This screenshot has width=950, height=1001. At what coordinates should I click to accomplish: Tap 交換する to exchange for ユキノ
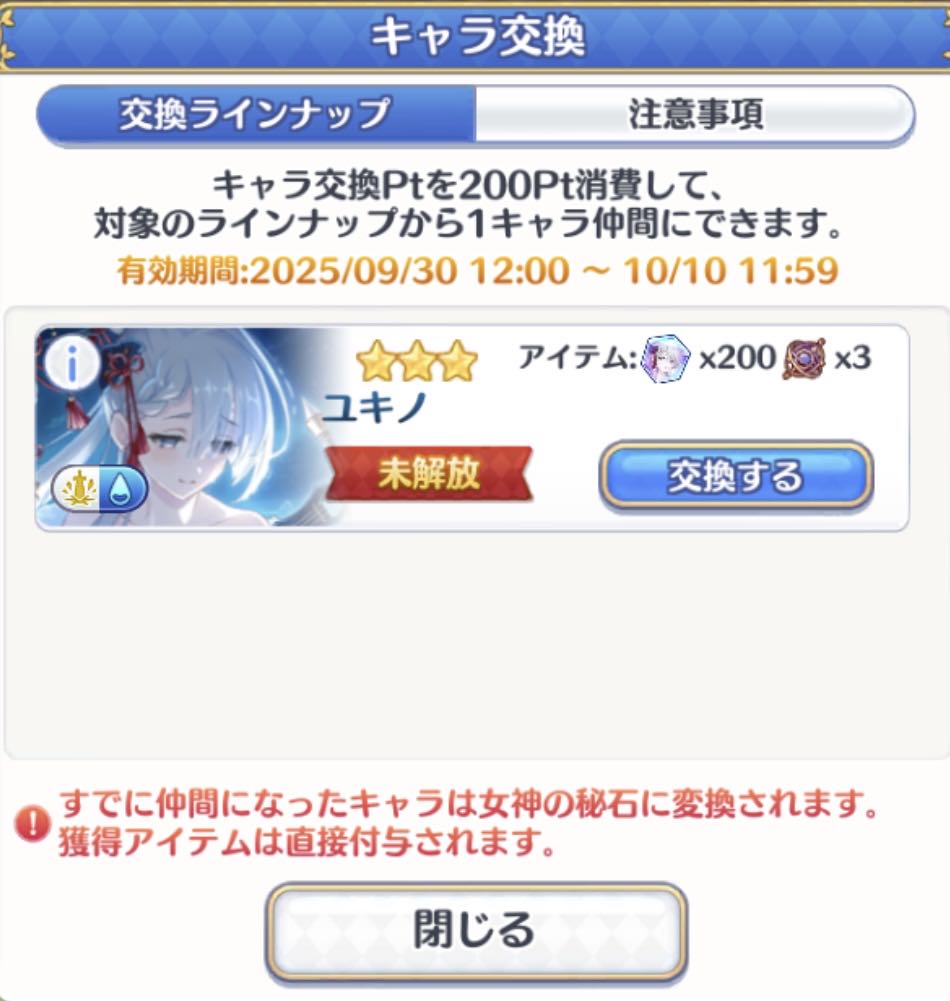pos(735,476)
